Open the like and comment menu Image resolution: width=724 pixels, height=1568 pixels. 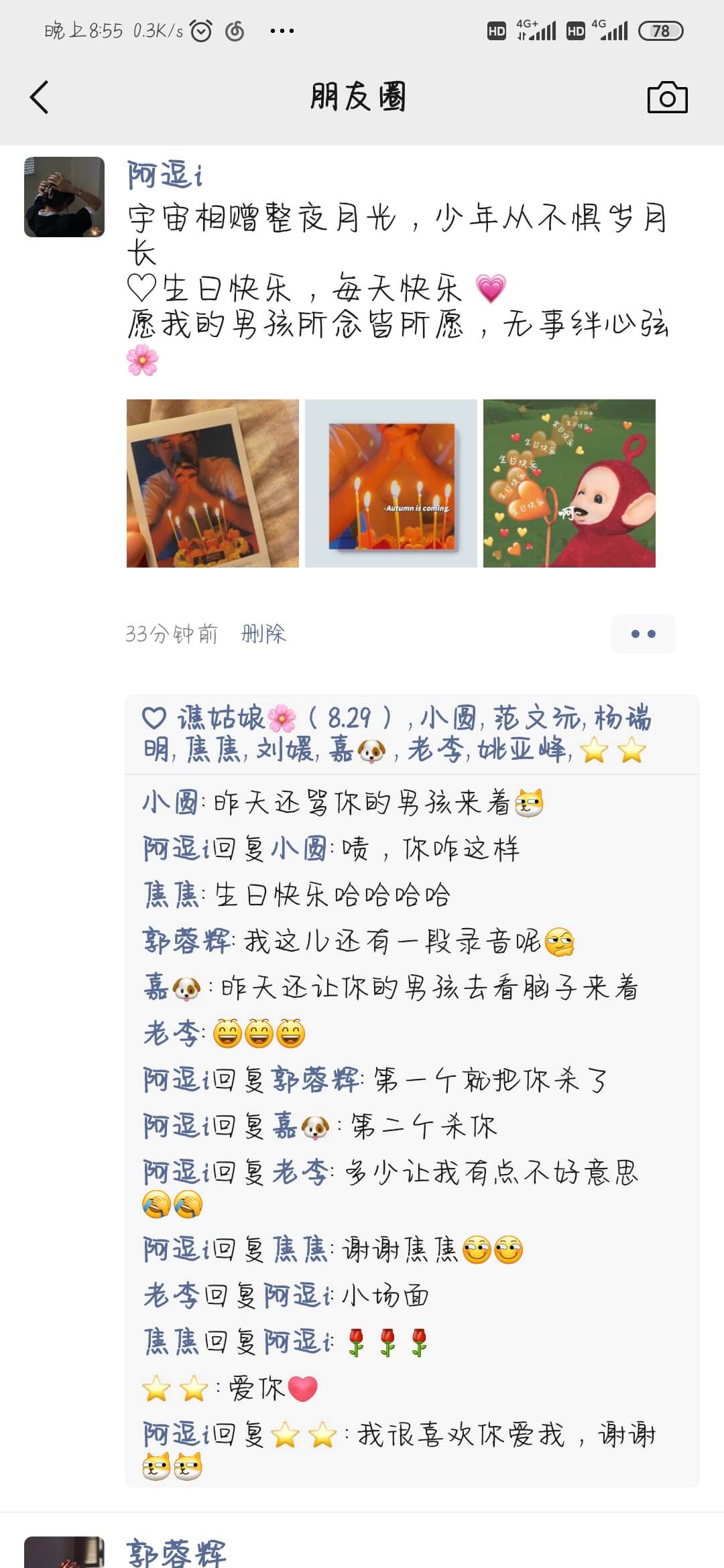point(643,634)
